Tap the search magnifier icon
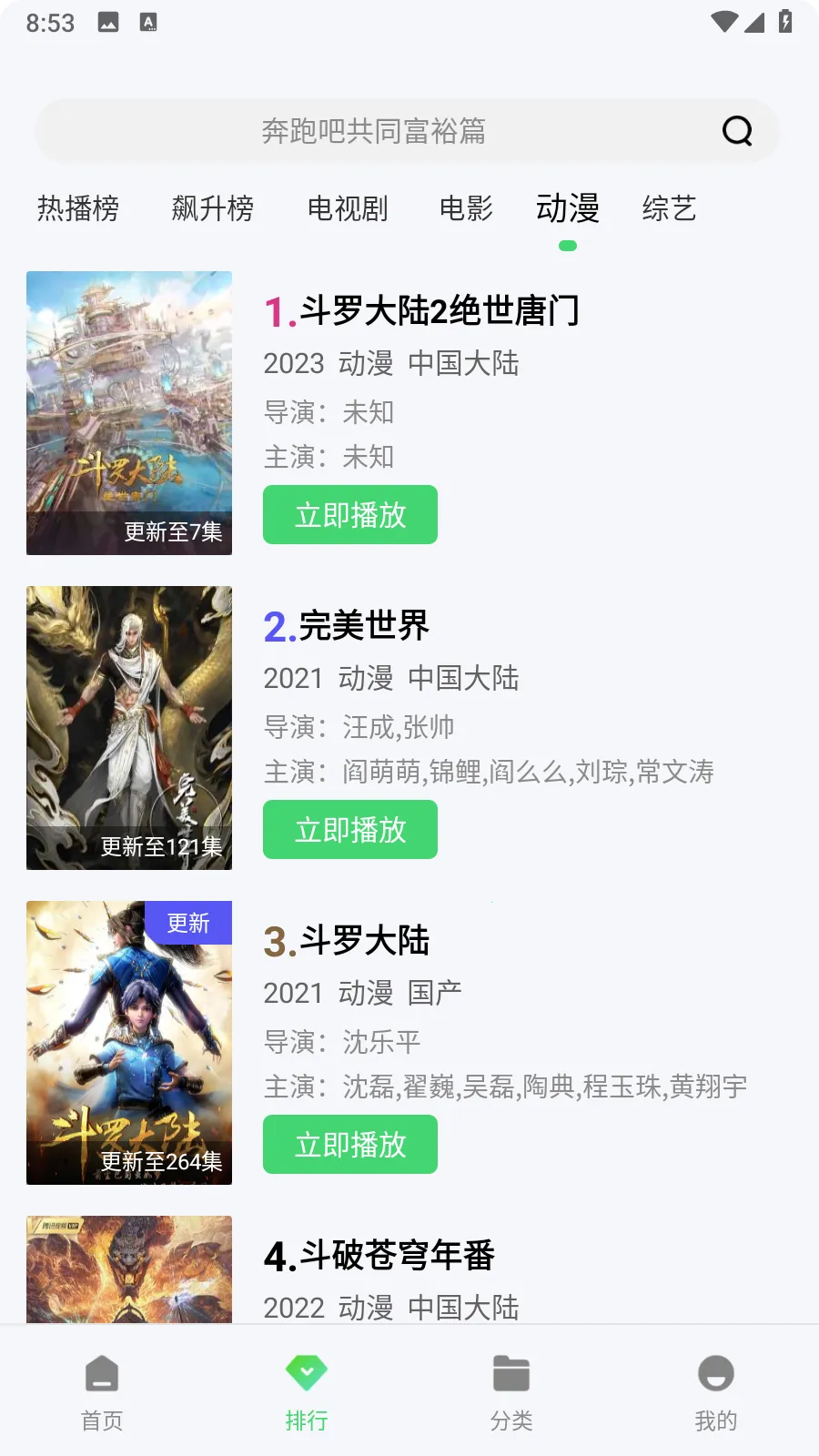Viewport: 819px width, 1456px height. pos(737,131)
